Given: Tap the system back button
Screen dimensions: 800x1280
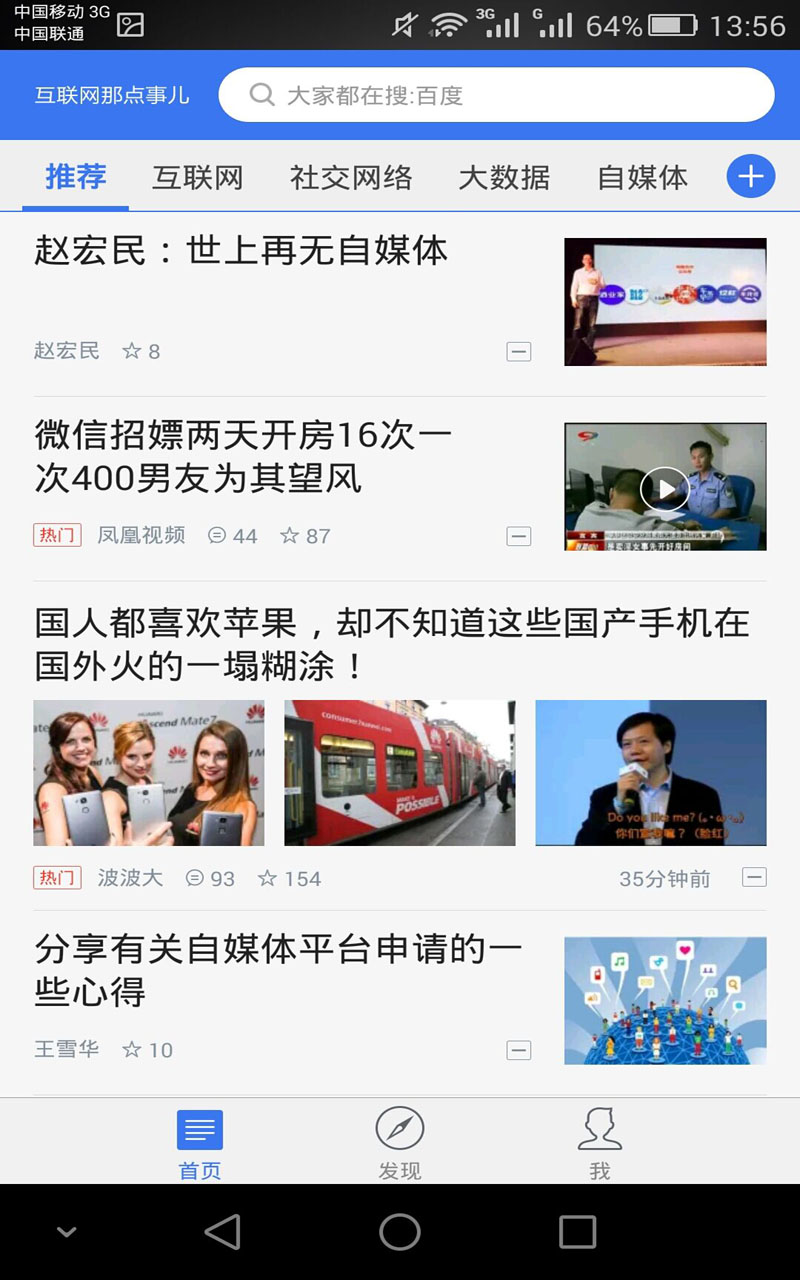Looking at the screenshot, I should coord(223,1232).
